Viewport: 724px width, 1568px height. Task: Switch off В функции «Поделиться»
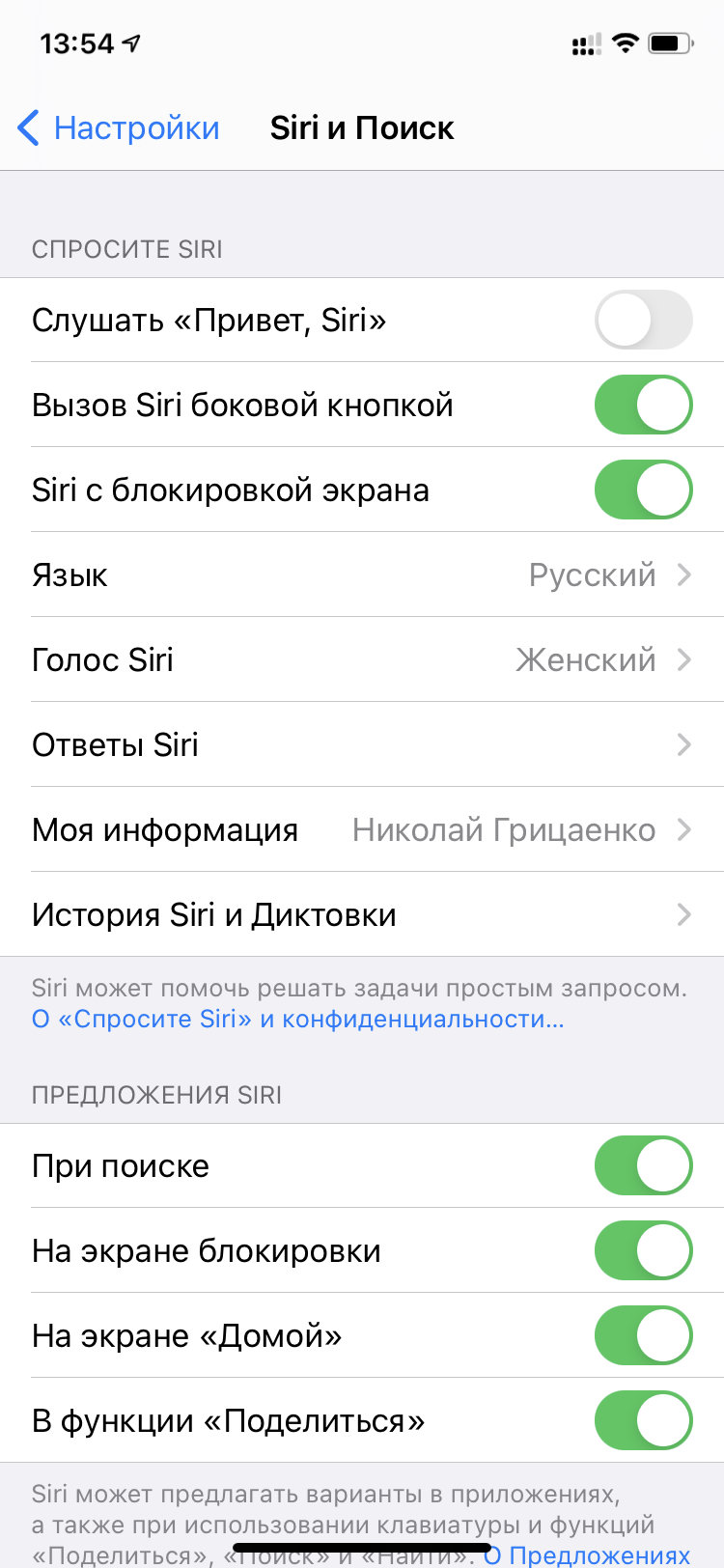pos(643,1421)
